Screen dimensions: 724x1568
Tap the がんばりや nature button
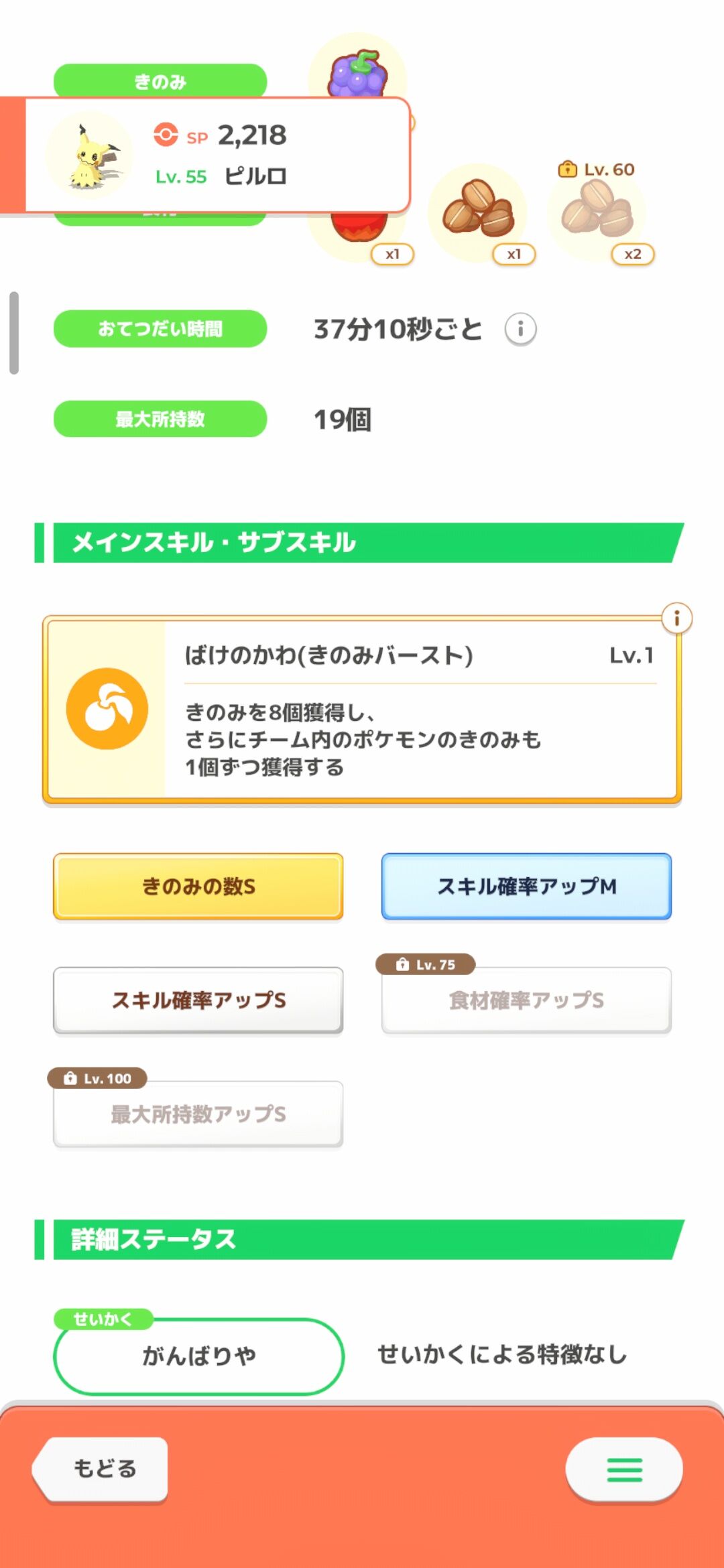point(198,1356)
